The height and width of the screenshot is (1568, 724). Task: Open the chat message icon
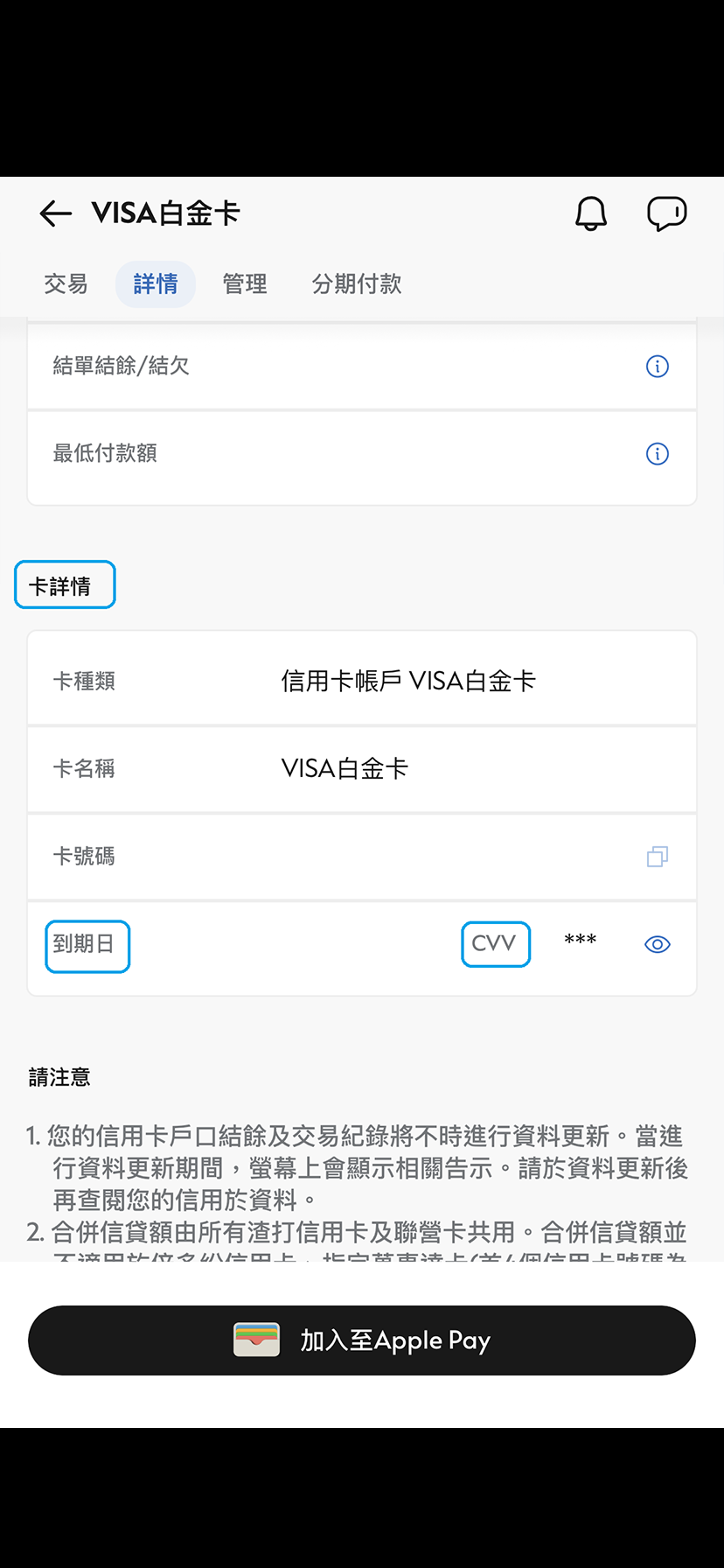click(x=667, y=213)
